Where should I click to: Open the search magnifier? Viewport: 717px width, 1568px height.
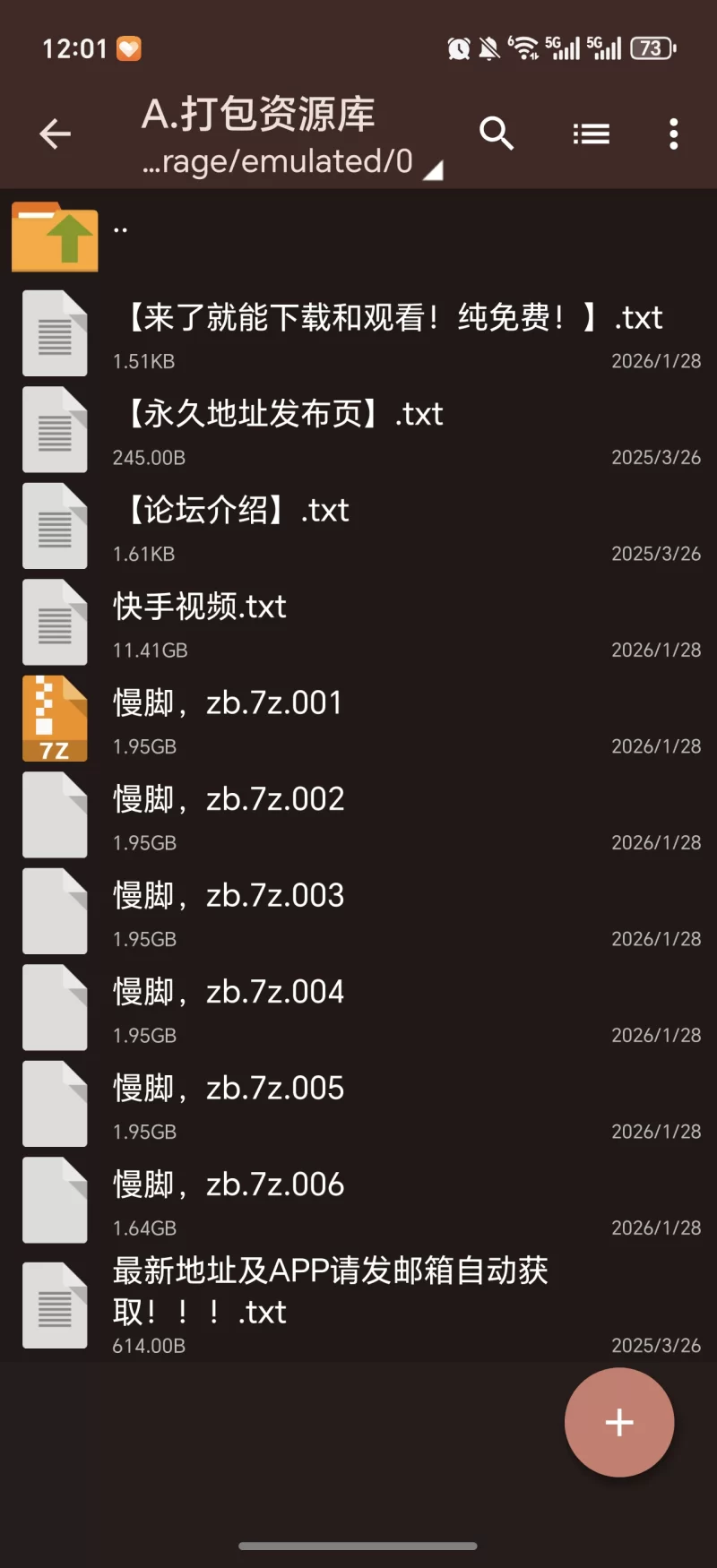(497, 134)
